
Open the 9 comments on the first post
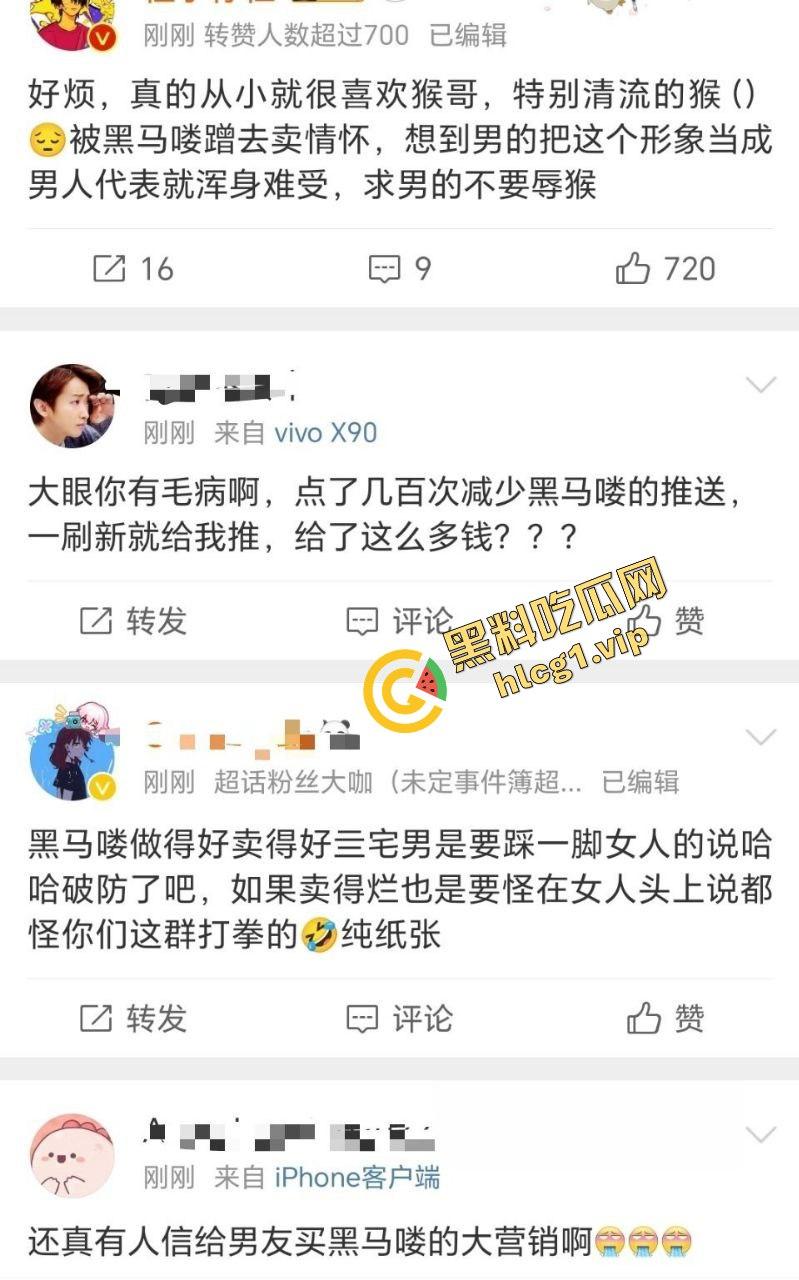399,269
